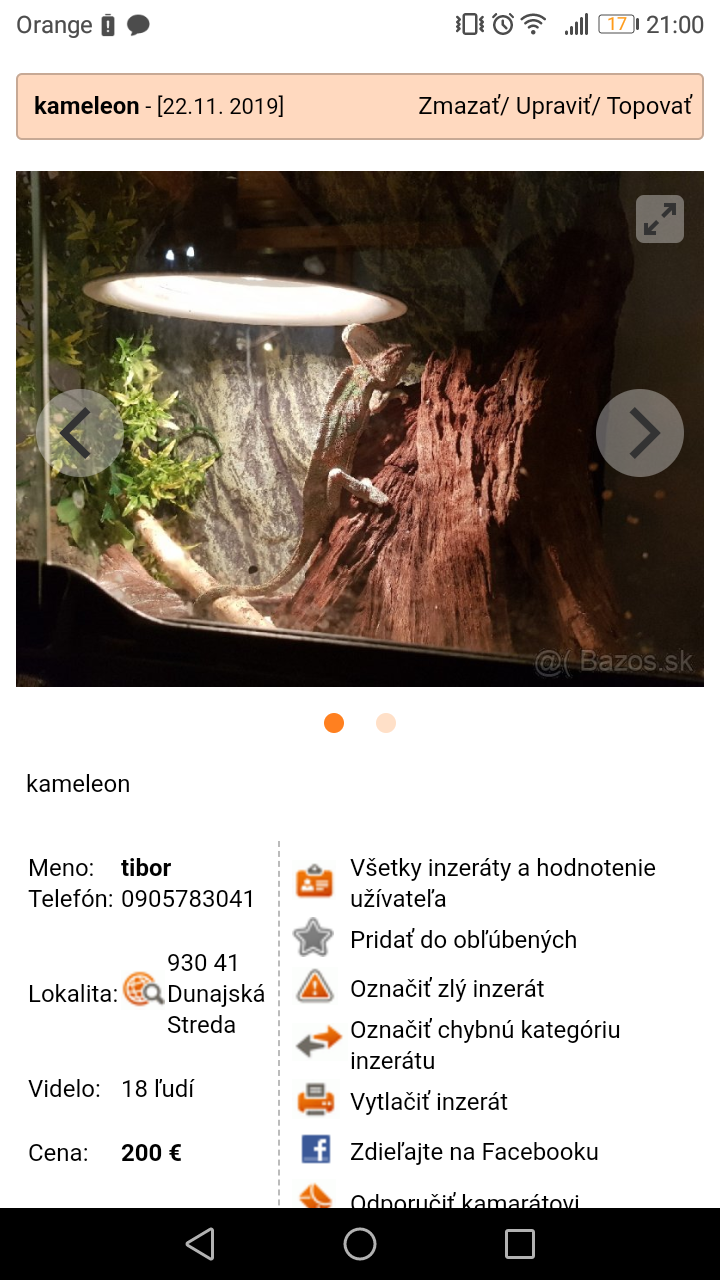Share via Zdieľajte na Facebooku
Viewport: 720px width, 1280px height.
474,1152
